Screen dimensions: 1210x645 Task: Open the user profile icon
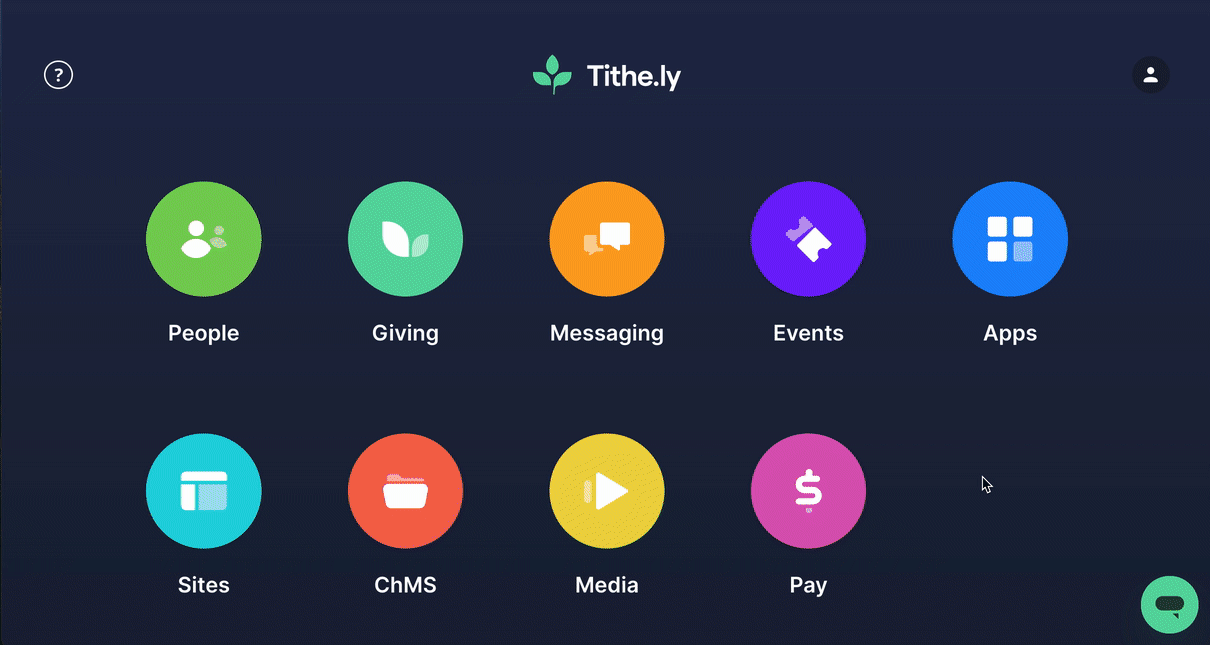pos(1150,75)
